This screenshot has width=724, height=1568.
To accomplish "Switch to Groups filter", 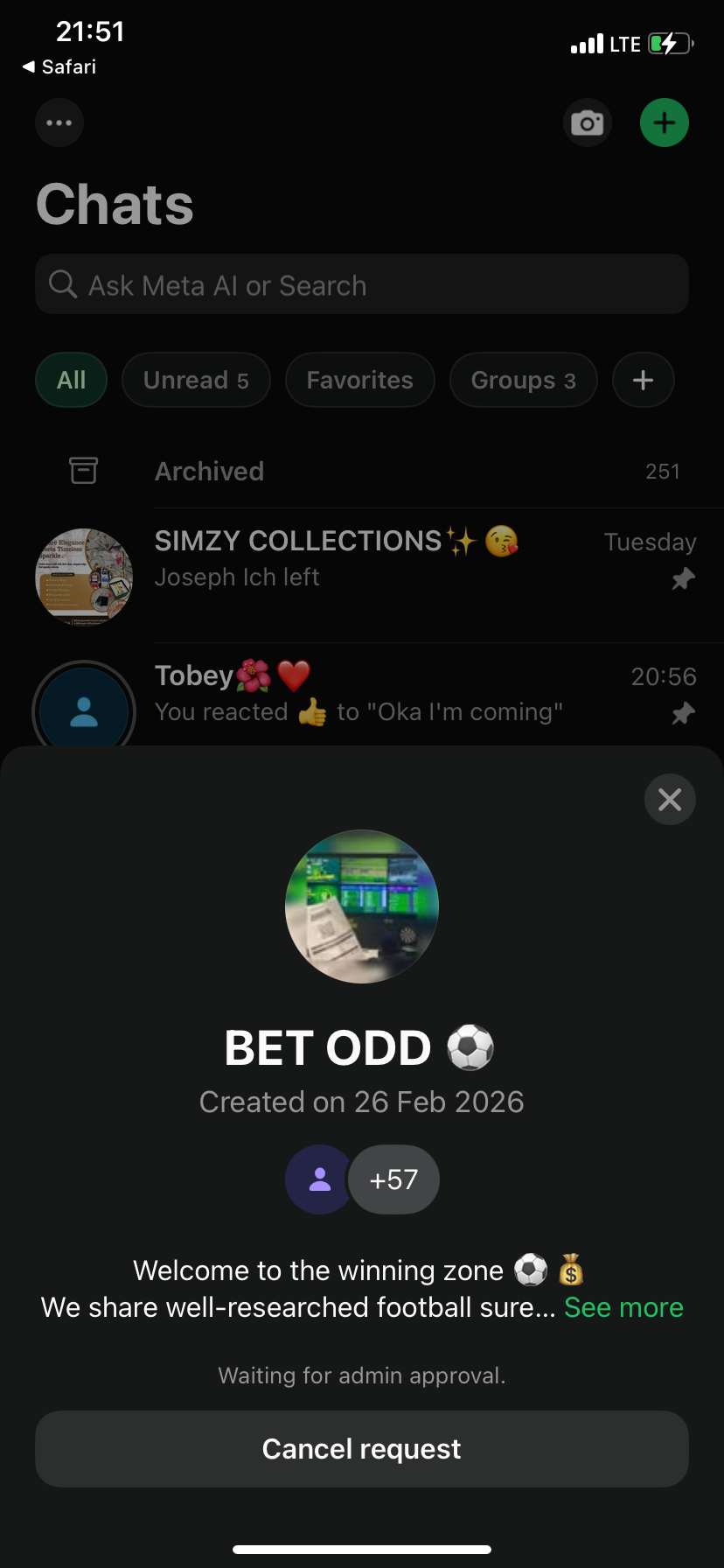I will [523, 380].
